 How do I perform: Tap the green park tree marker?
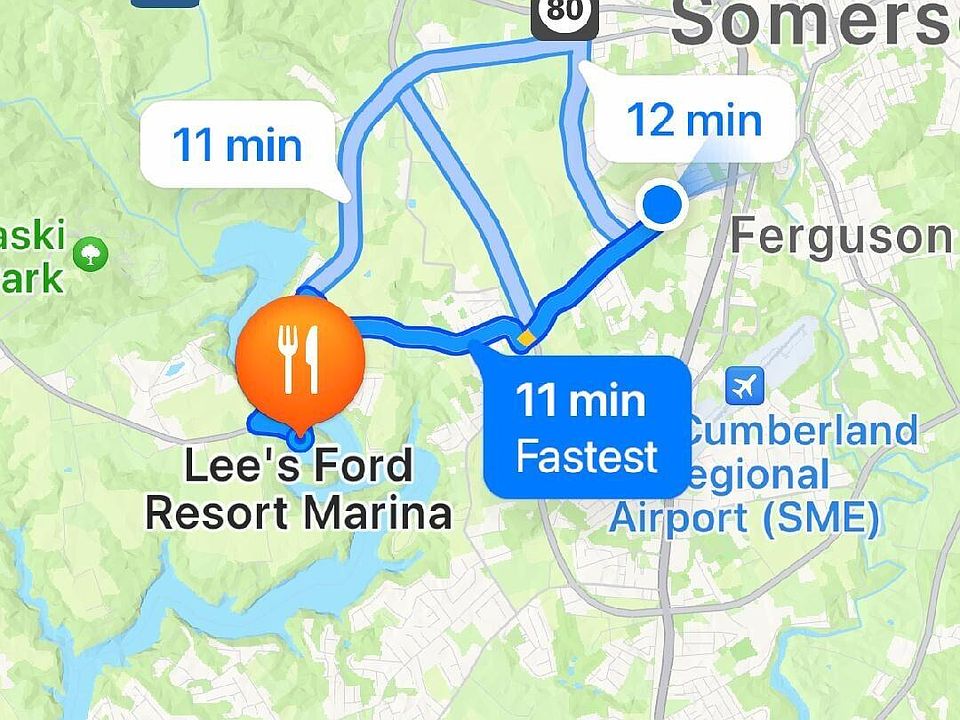tap(91, 253)
